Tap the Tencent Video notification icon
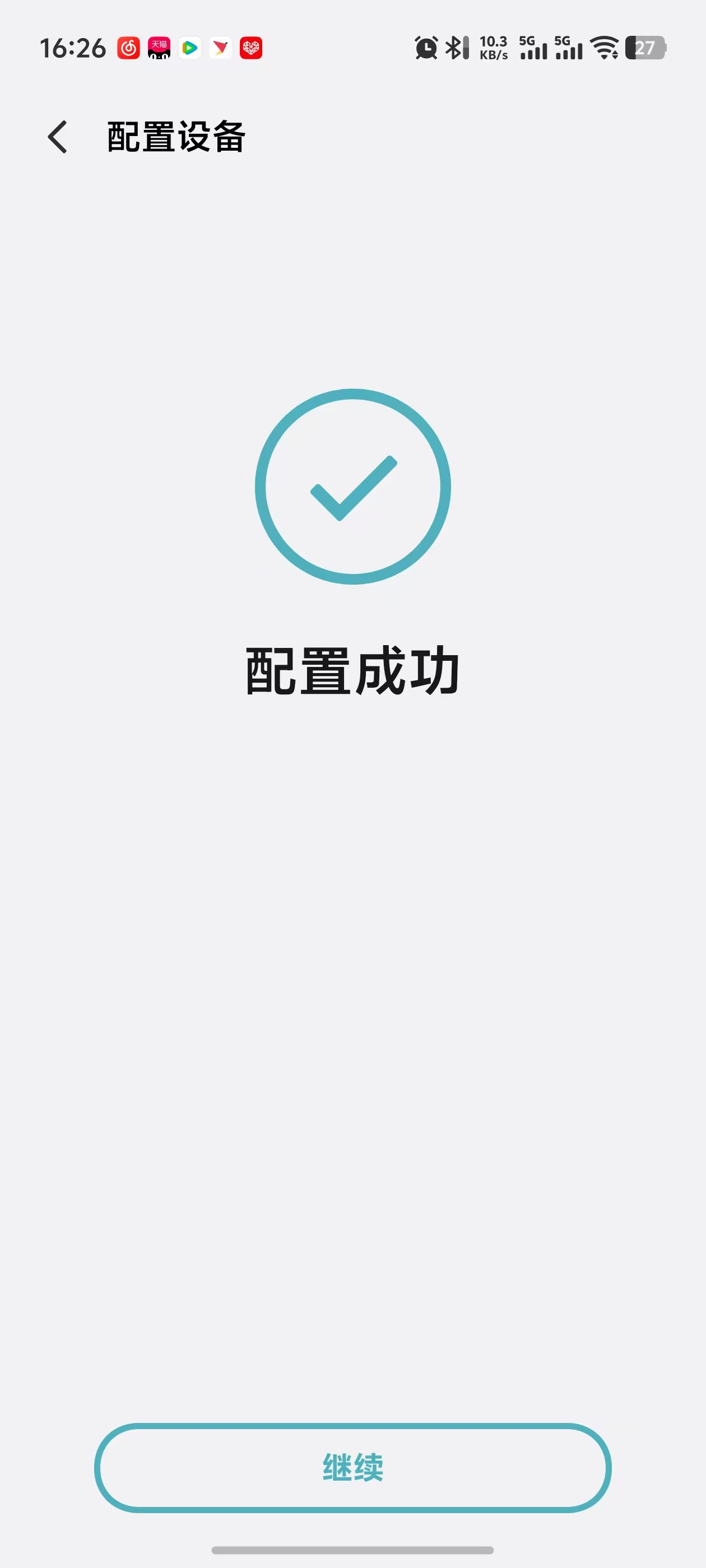Image resolution: width=706 pixels, height=1568 pixels. (x=190, y=48)
